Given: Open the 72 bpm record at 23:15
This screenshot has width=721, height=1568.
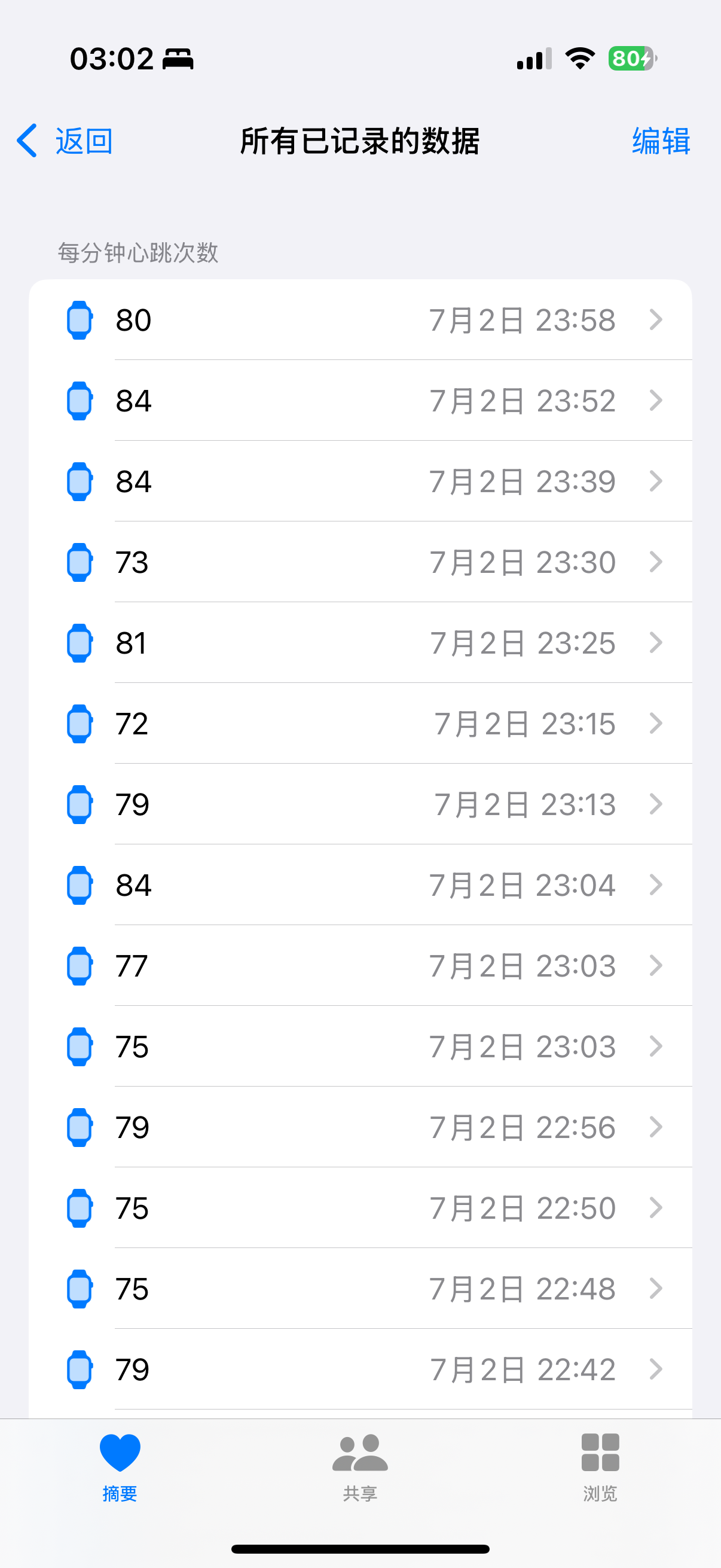Looking at the screenshot, I should point(360,724).
